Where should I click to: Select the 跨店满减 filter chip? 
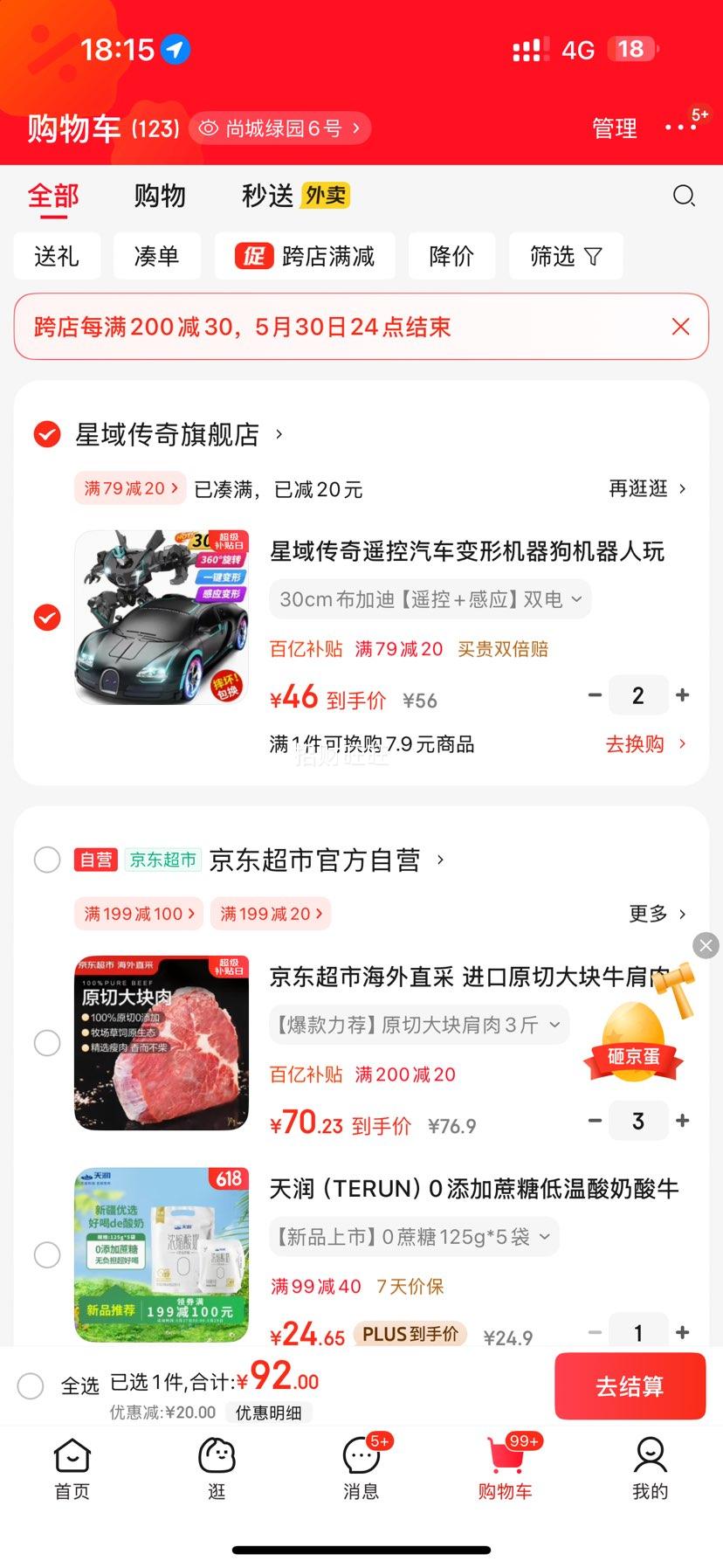tap(305, 256)
